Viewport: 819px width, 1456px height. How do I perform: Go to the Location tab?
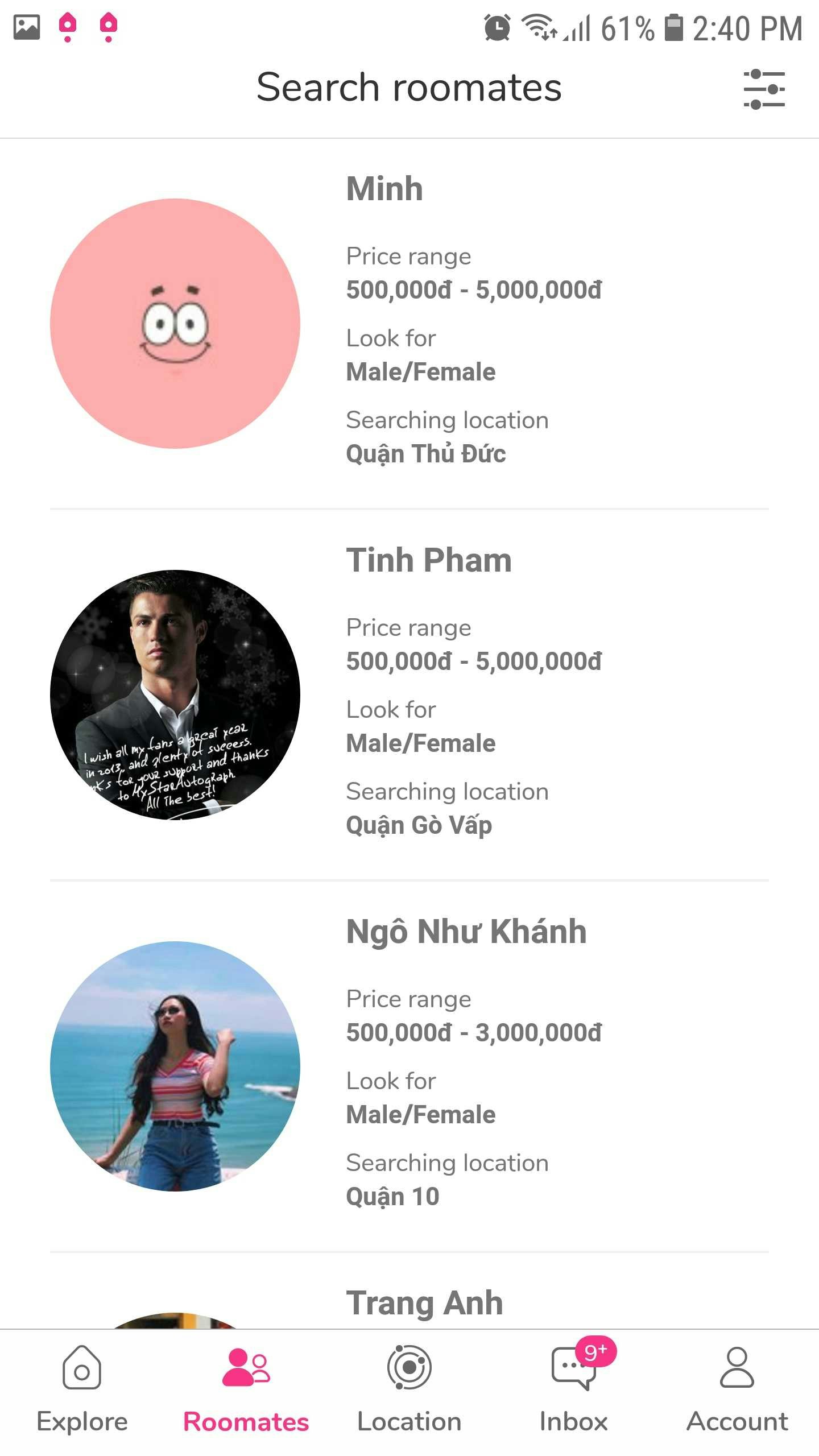(409, 1390)
